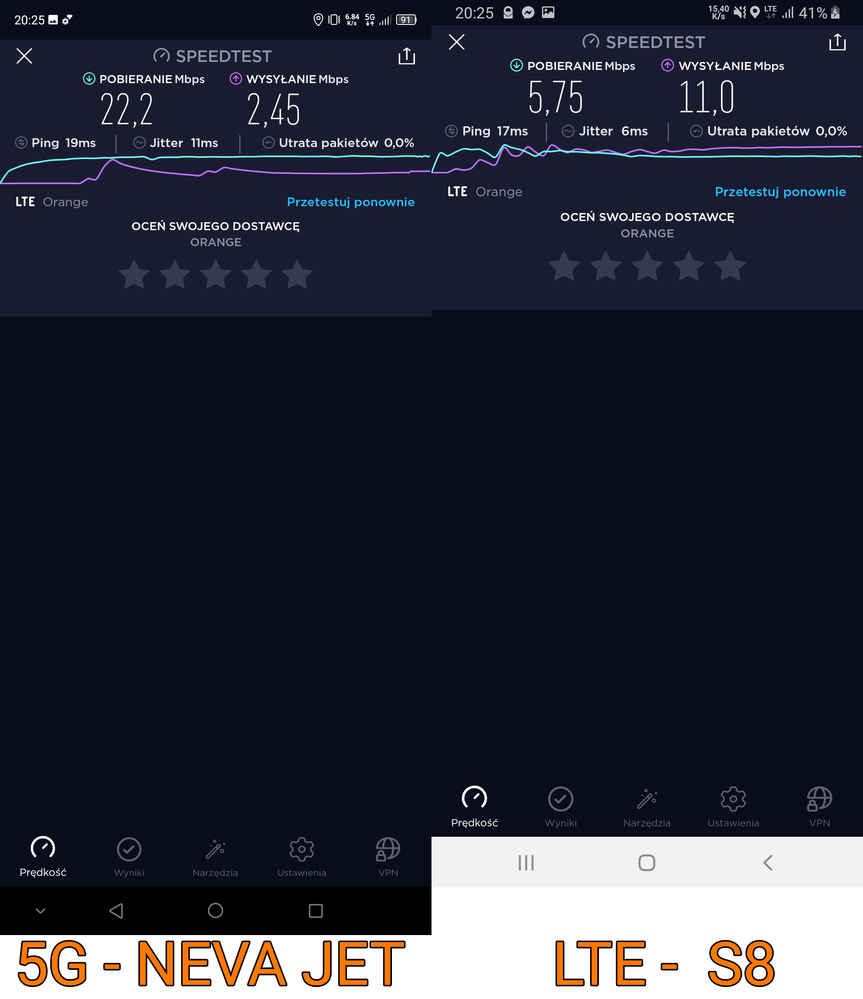Tap the share icon on the right screenshot

tap(836, 42)
